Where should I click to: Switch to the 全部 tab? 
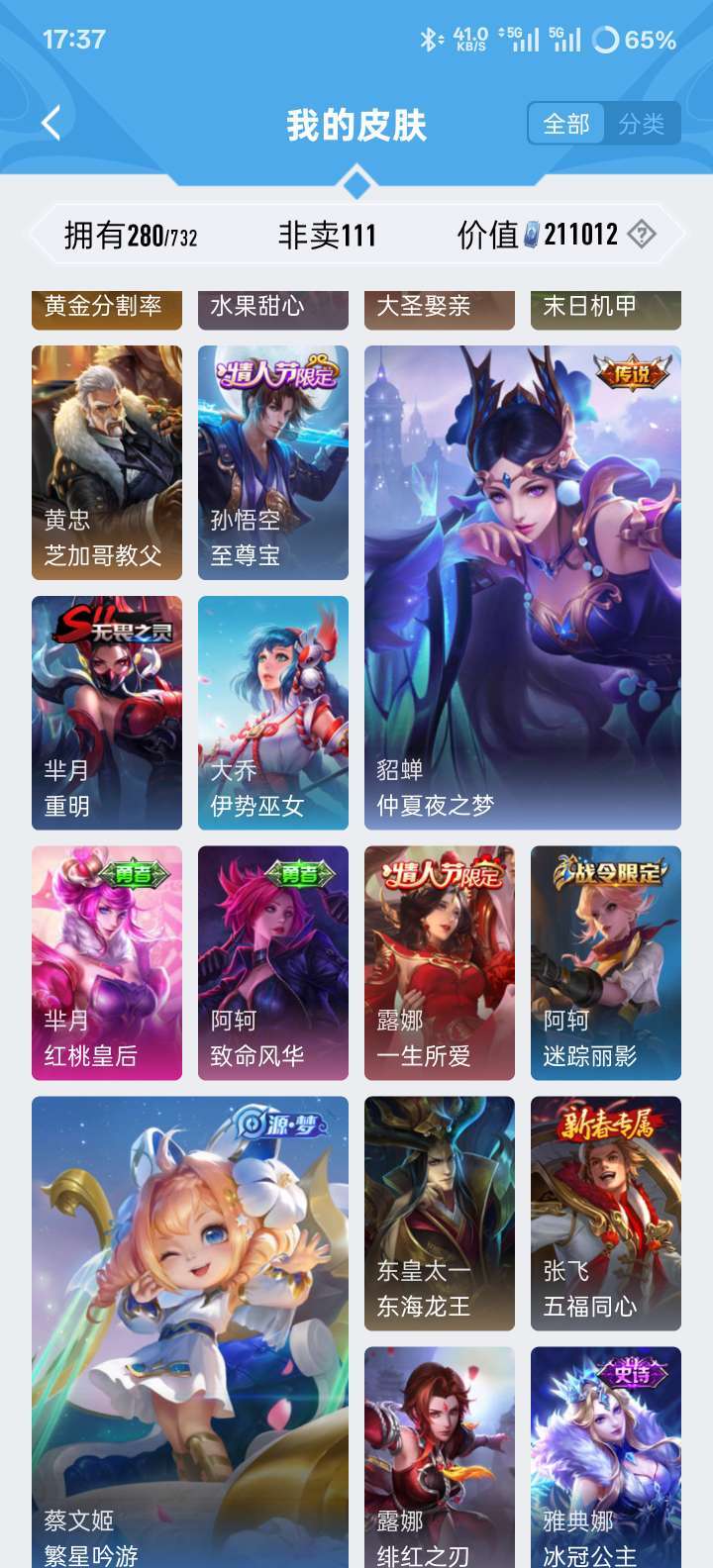click(x=566, y=124)
